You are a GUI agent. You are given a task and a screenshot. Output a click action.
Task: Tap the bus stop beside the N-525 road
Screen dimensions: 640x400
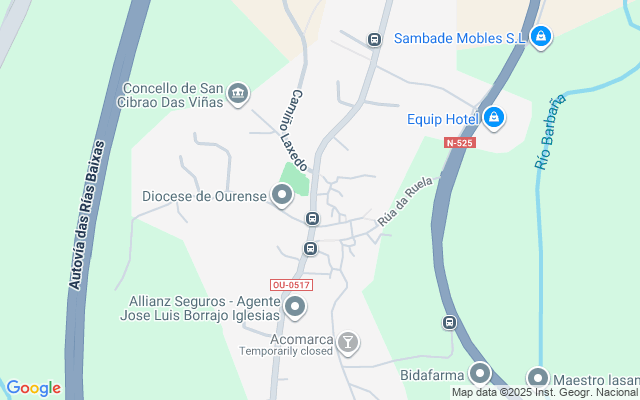(449, 322)
